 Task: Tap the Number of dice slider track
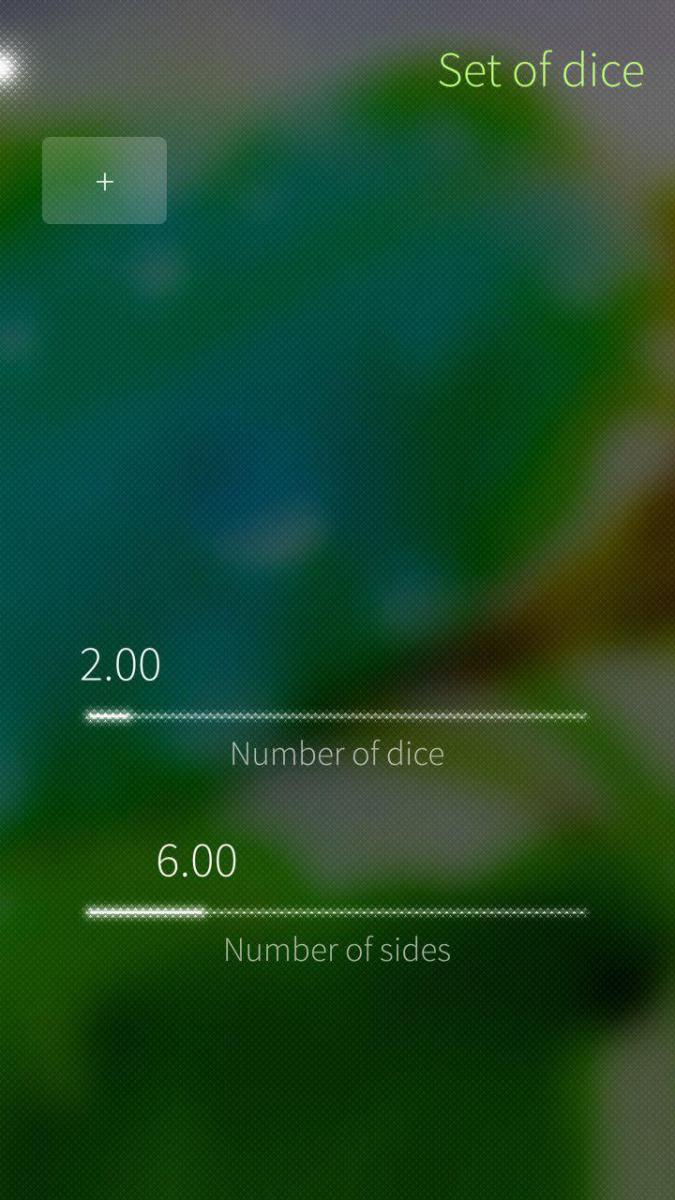[337, 716]
